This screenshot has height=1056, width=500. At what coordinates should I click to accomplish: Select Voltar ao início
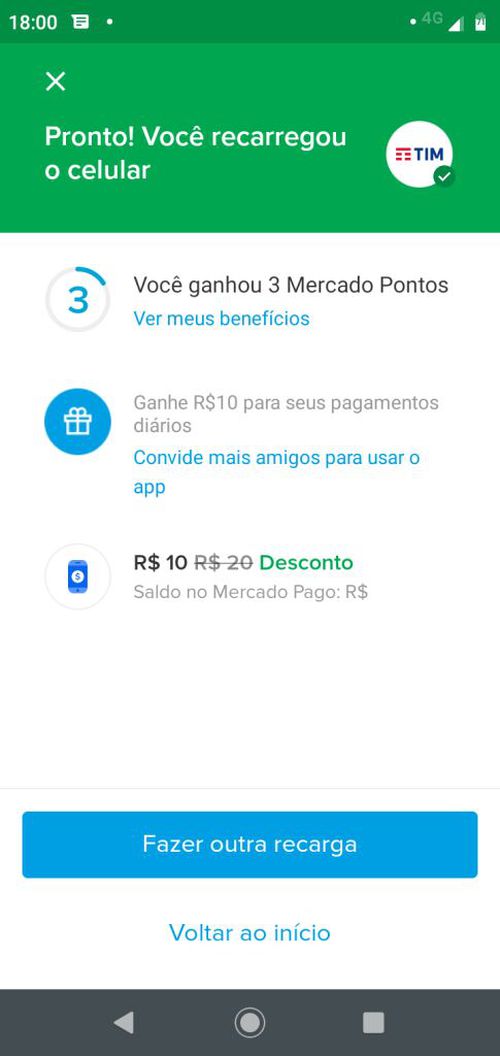249,933
